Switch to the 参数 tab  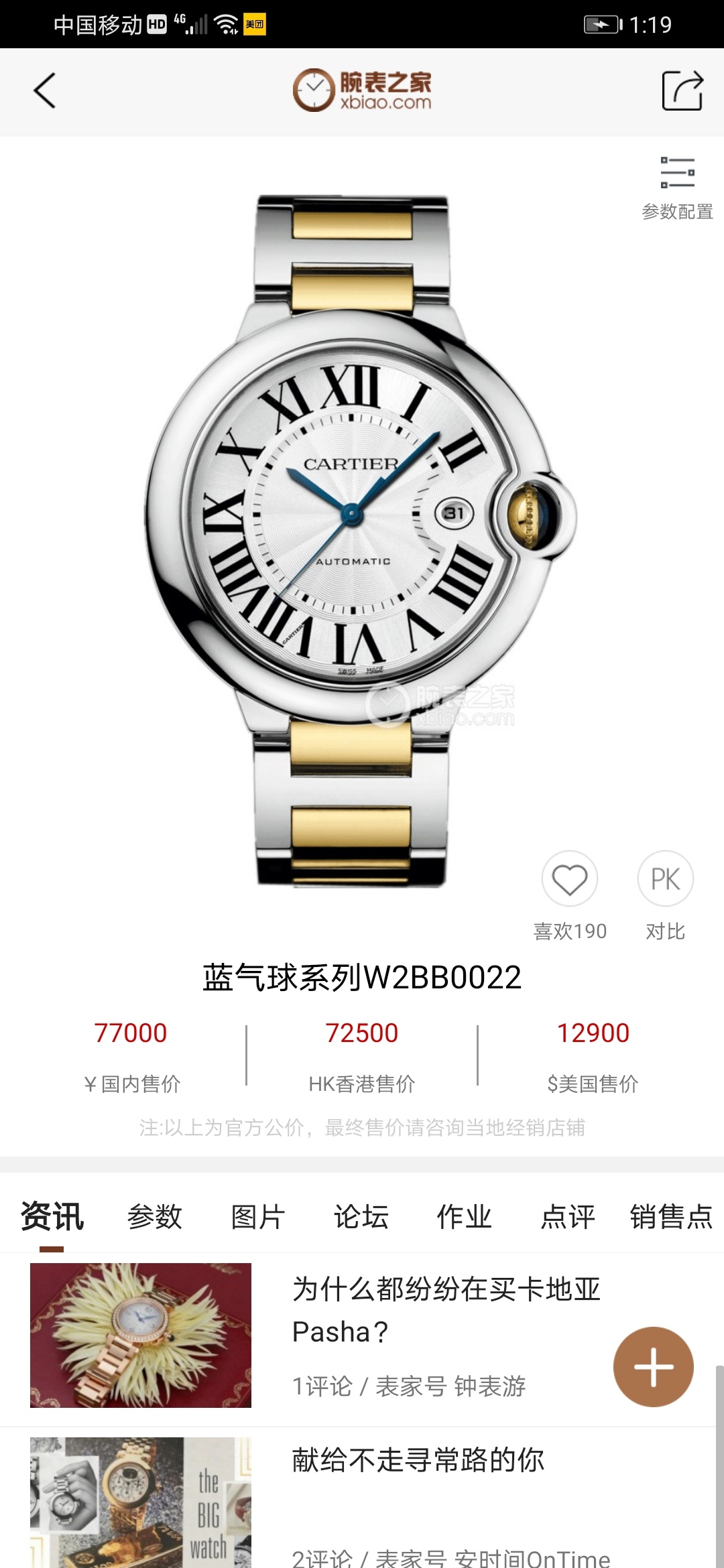click(155, 1216)
